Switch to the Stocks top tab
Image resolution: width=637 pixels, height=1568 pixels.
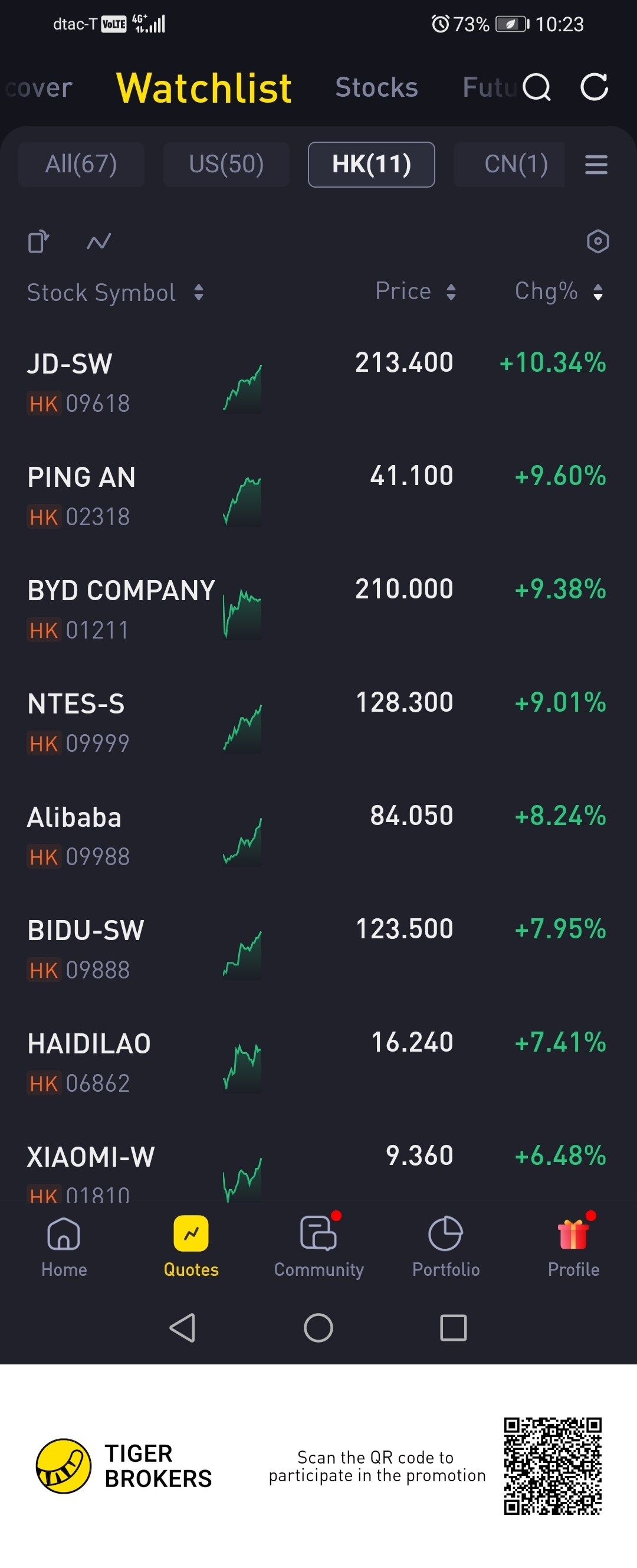(376, 88)
